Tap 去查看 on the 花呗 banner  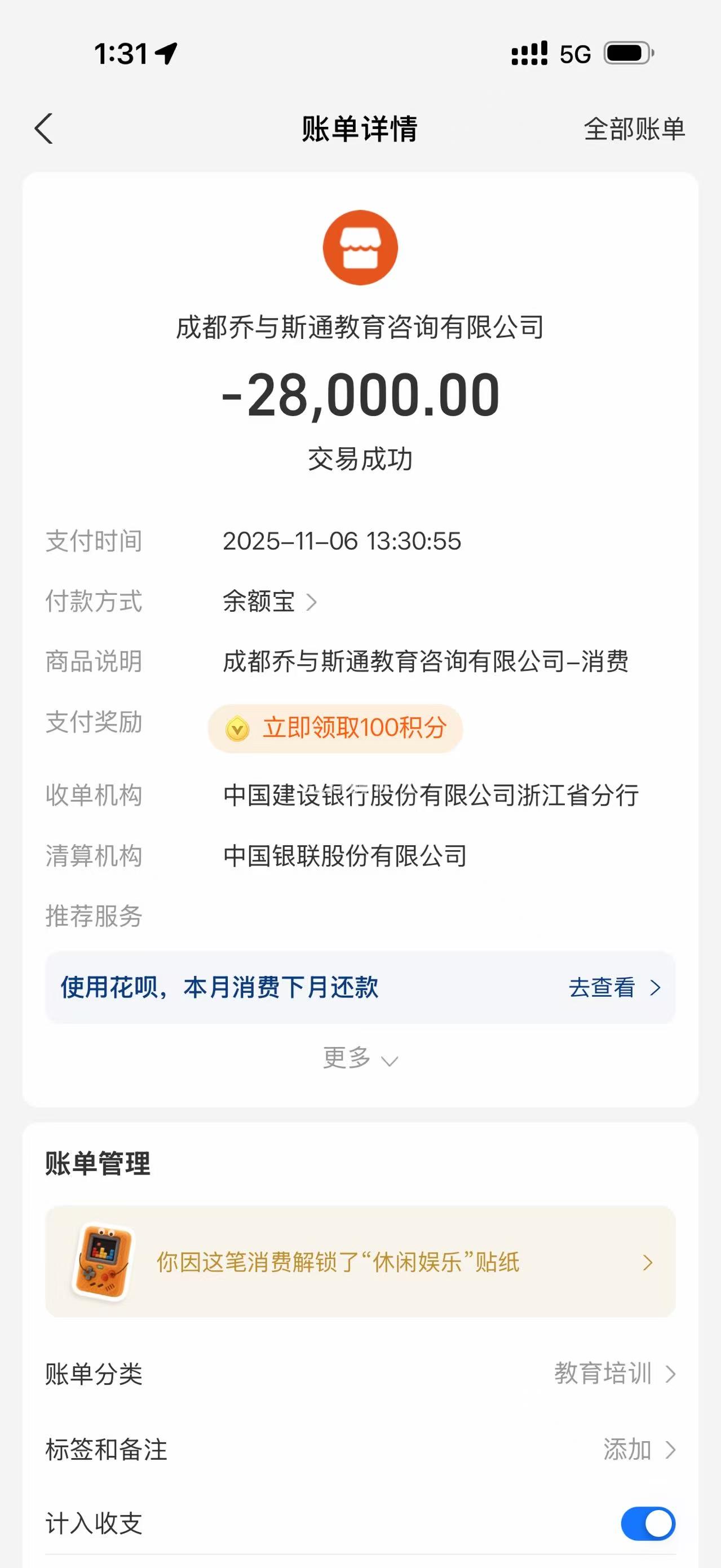614,987
